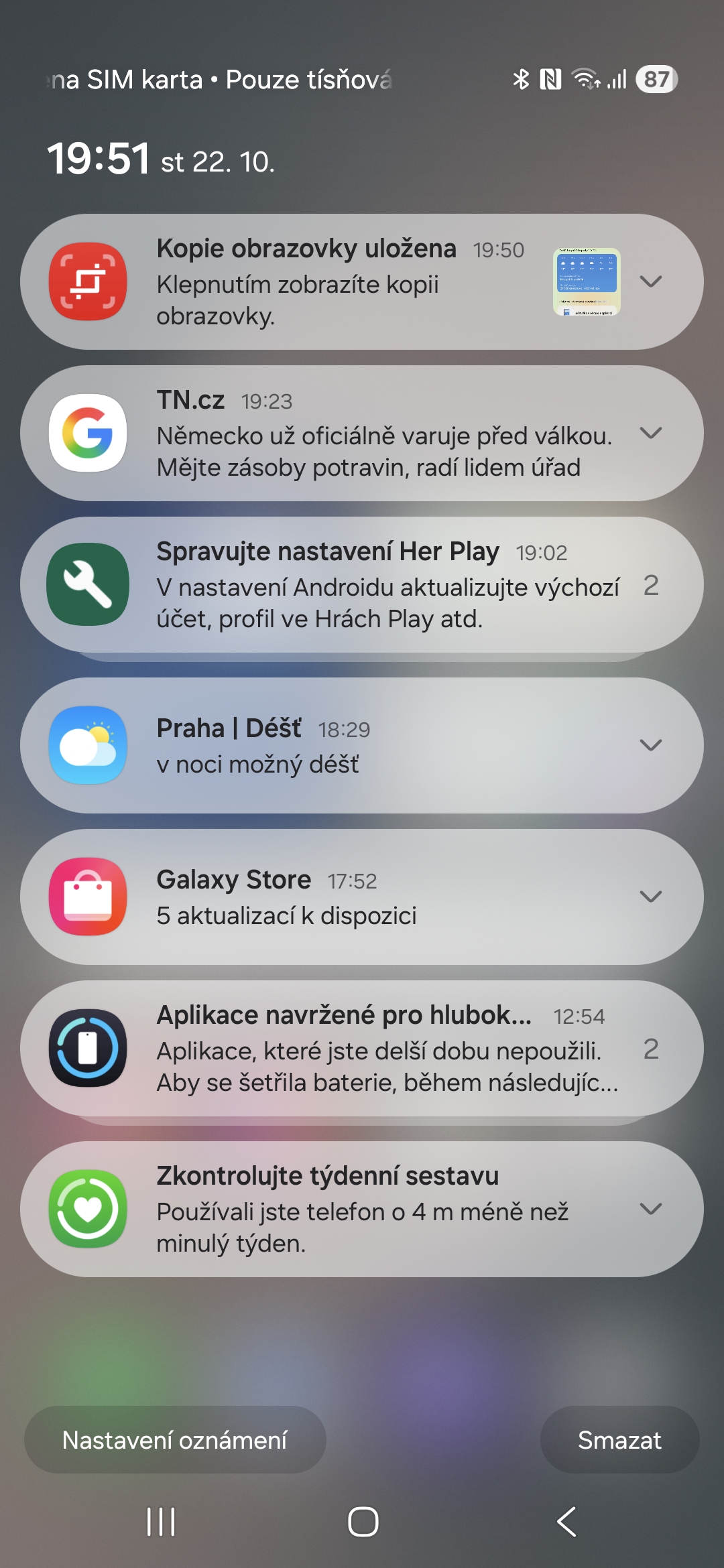Image resolution: width=724 pixels, height=1568 pixels.
Task: Clear all notifications with Smazat
Action: (619, 1440)
